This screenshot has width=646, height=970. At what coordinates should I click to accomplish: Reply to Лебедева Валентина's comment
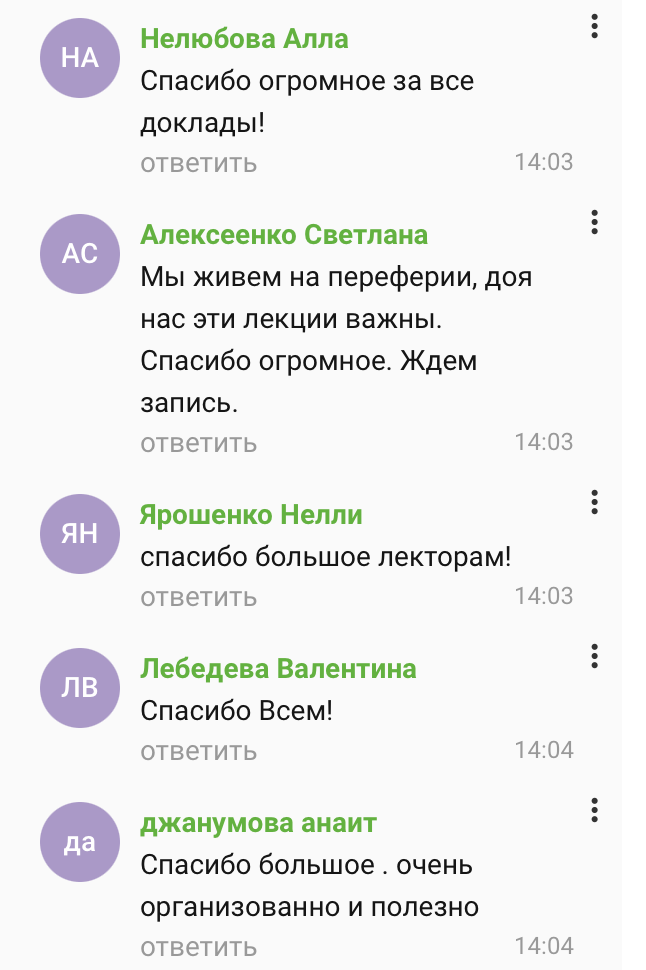[198, 751]
